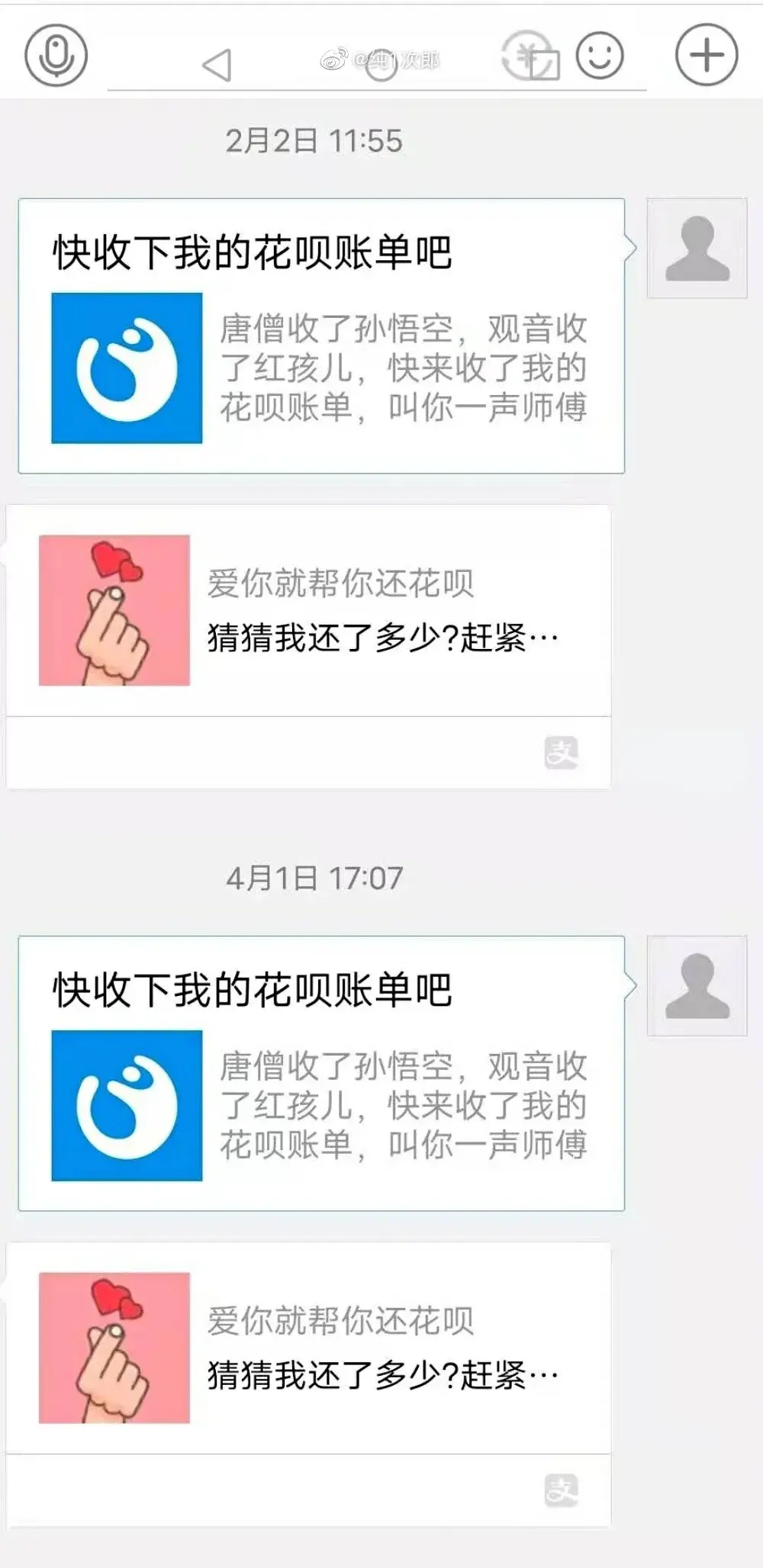Open the 快收下我的花呗账单吧 card from 2月2日

click(321, 336)
